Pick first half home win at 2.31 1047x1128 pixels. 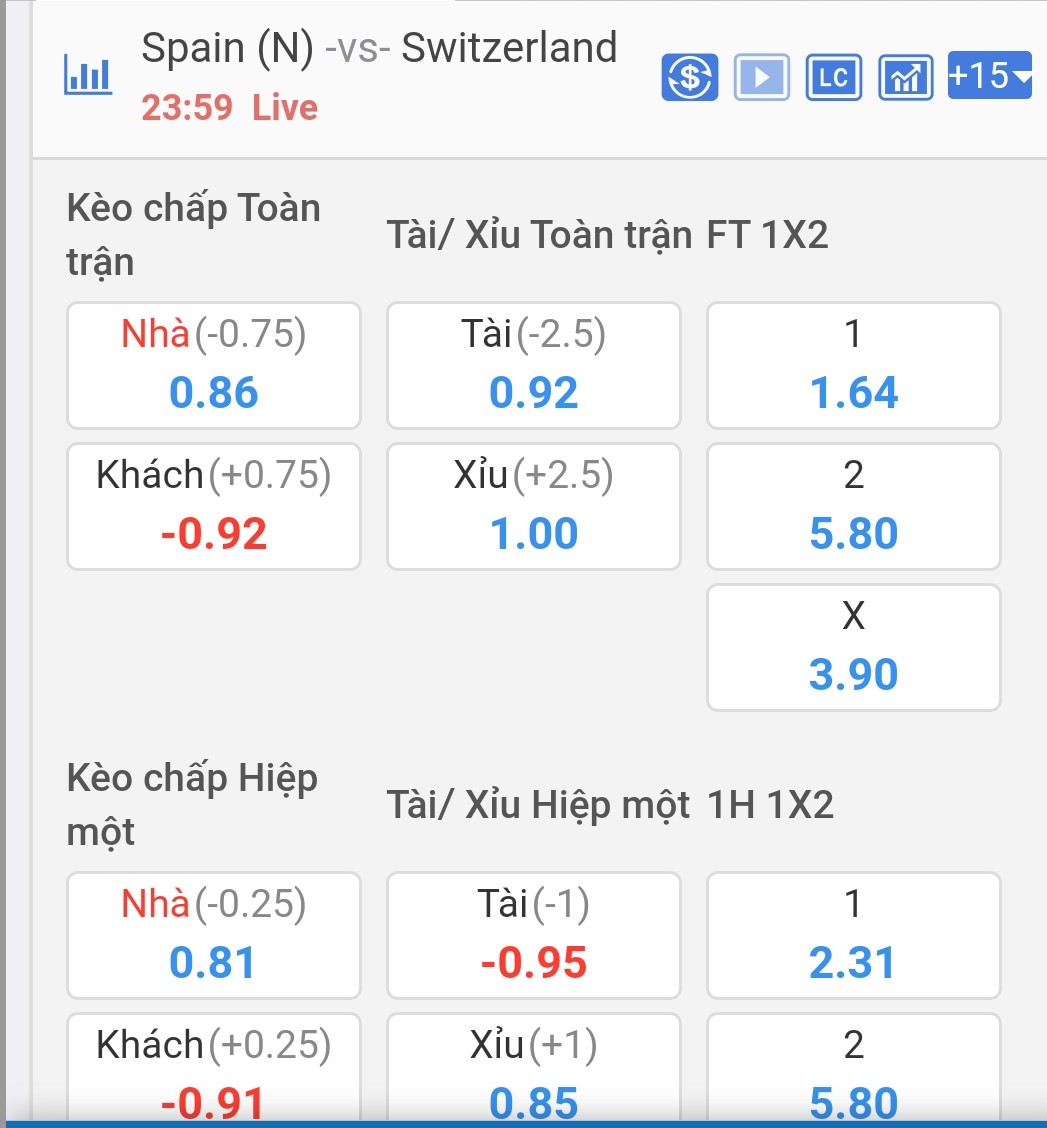tap(853, 935)
